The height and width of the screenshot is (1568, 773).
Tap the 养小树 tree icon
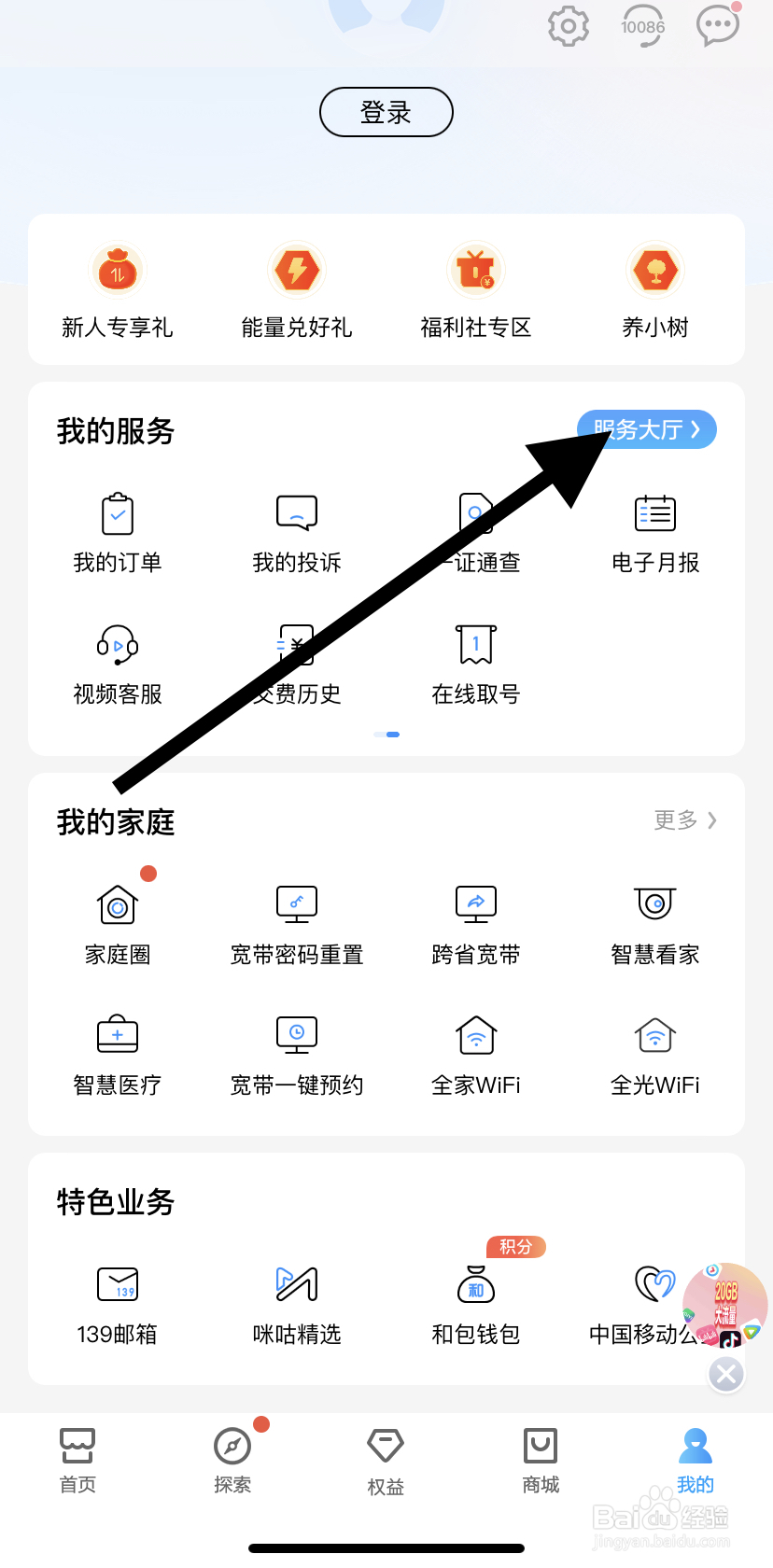(x=654, y=270)
